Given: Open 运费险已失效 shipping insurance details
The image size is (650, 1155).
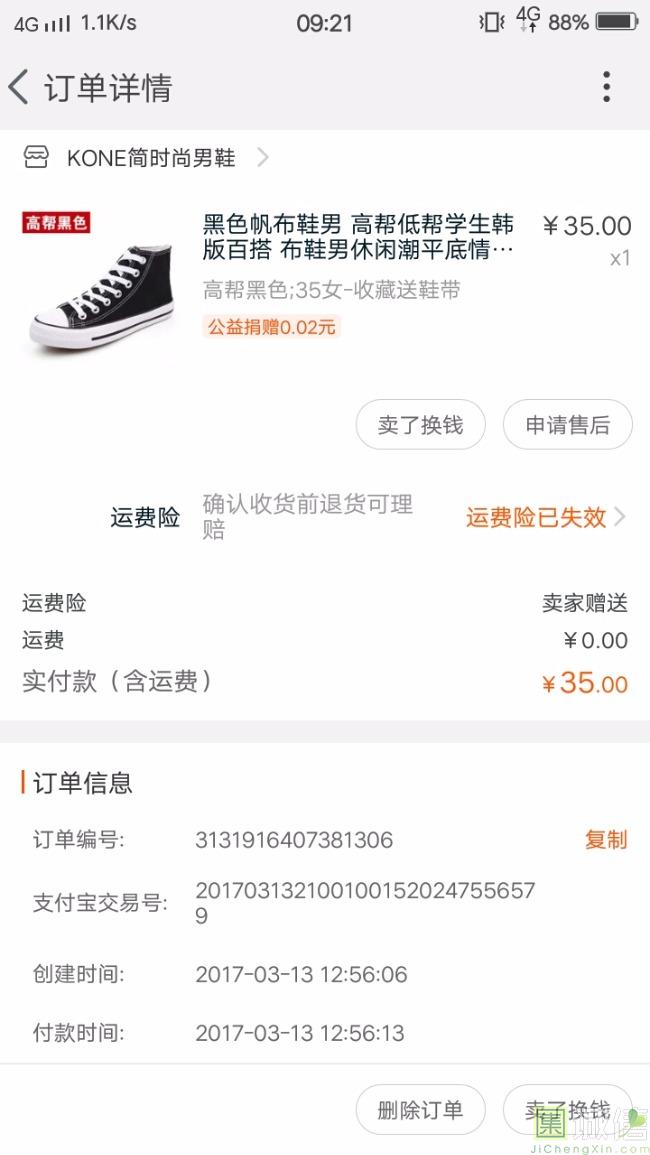Looking at the screenshot, I should pos(545,517).
